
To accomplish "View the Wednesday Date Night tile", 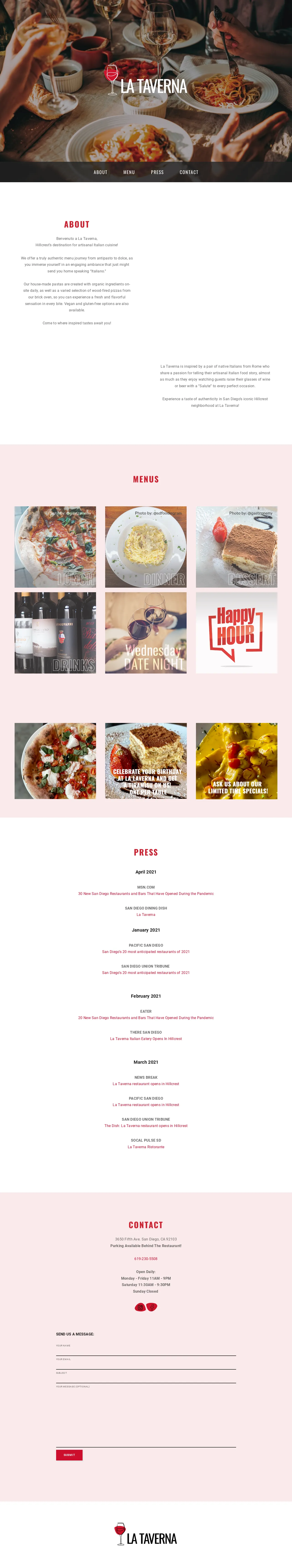I will point(146,633).
